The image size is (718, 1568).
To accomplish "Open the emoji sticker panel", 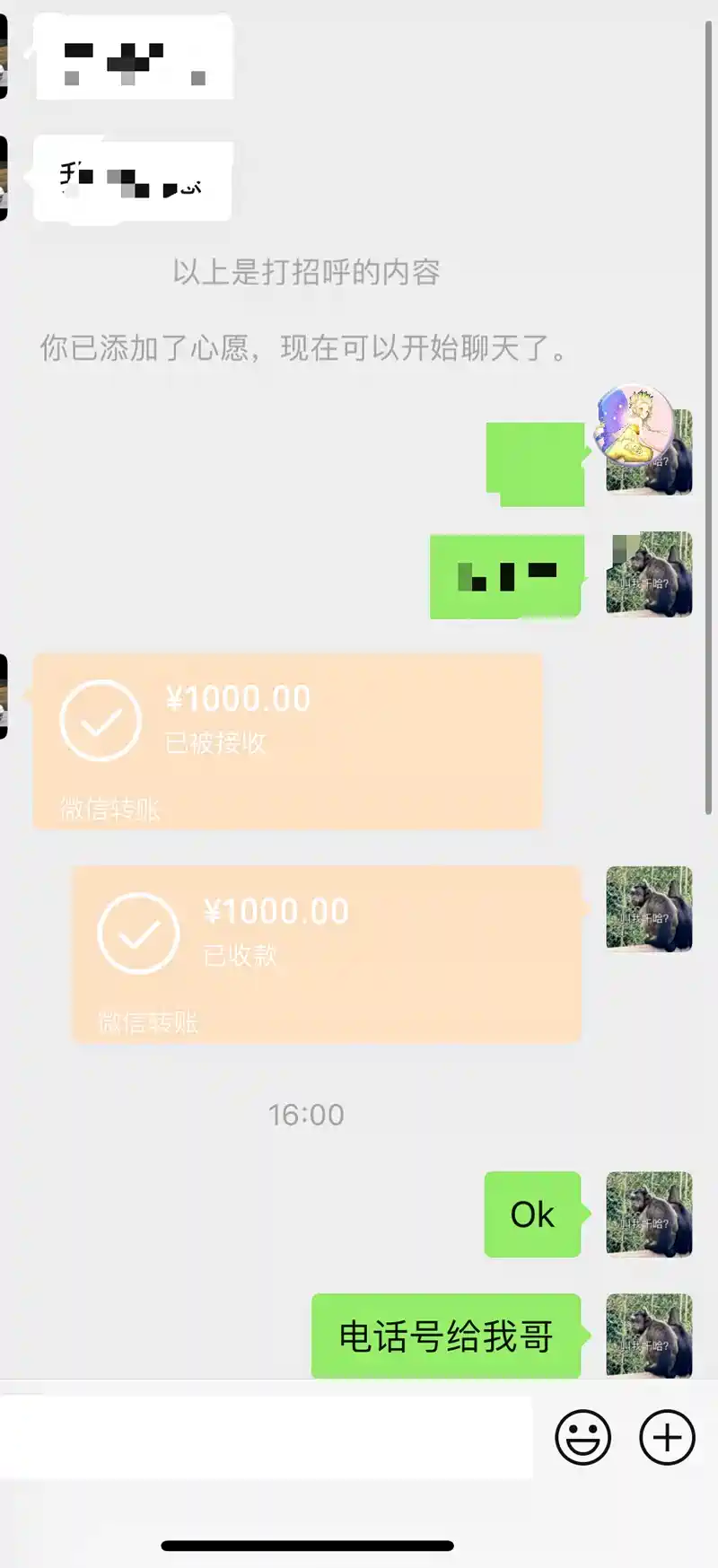I will [x=582, y=1437].
